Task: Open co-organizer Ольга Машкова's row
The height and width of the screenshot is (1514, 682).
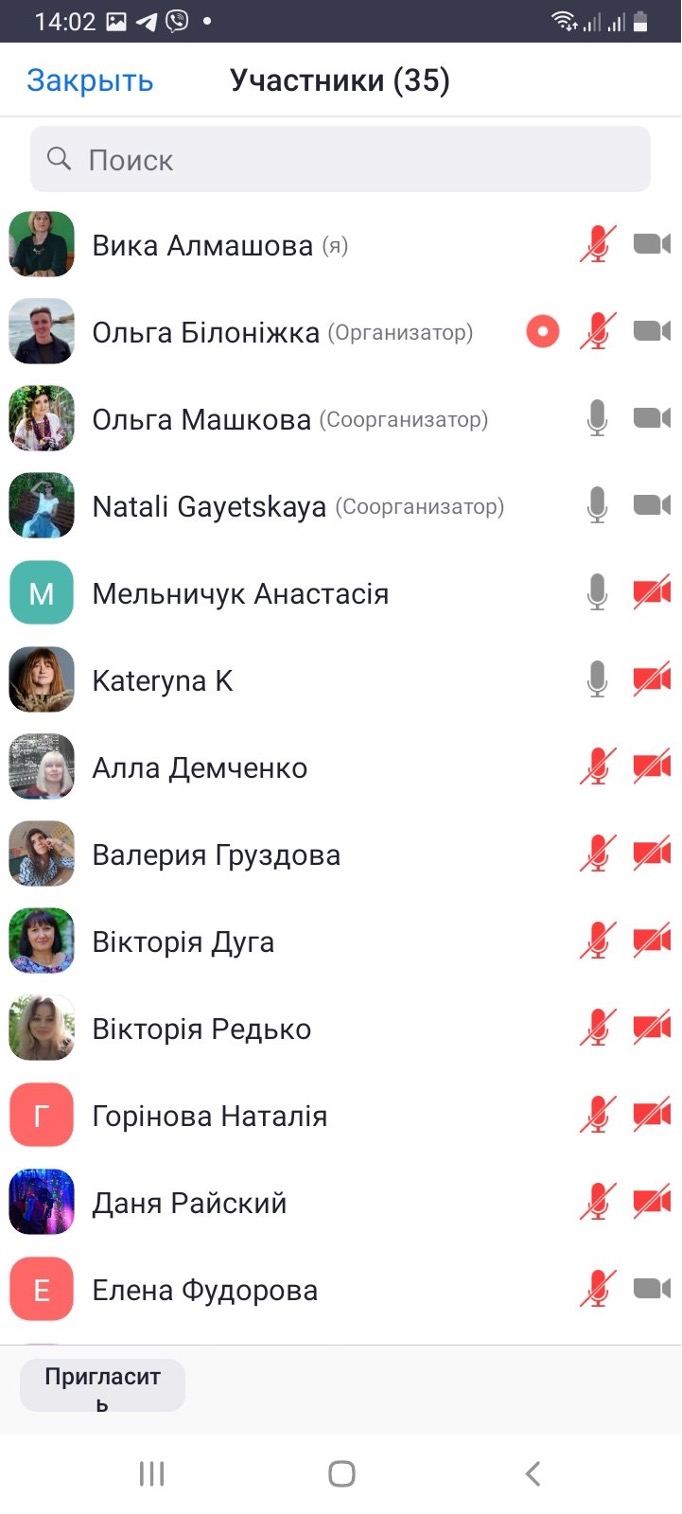Action: point(341,419)
